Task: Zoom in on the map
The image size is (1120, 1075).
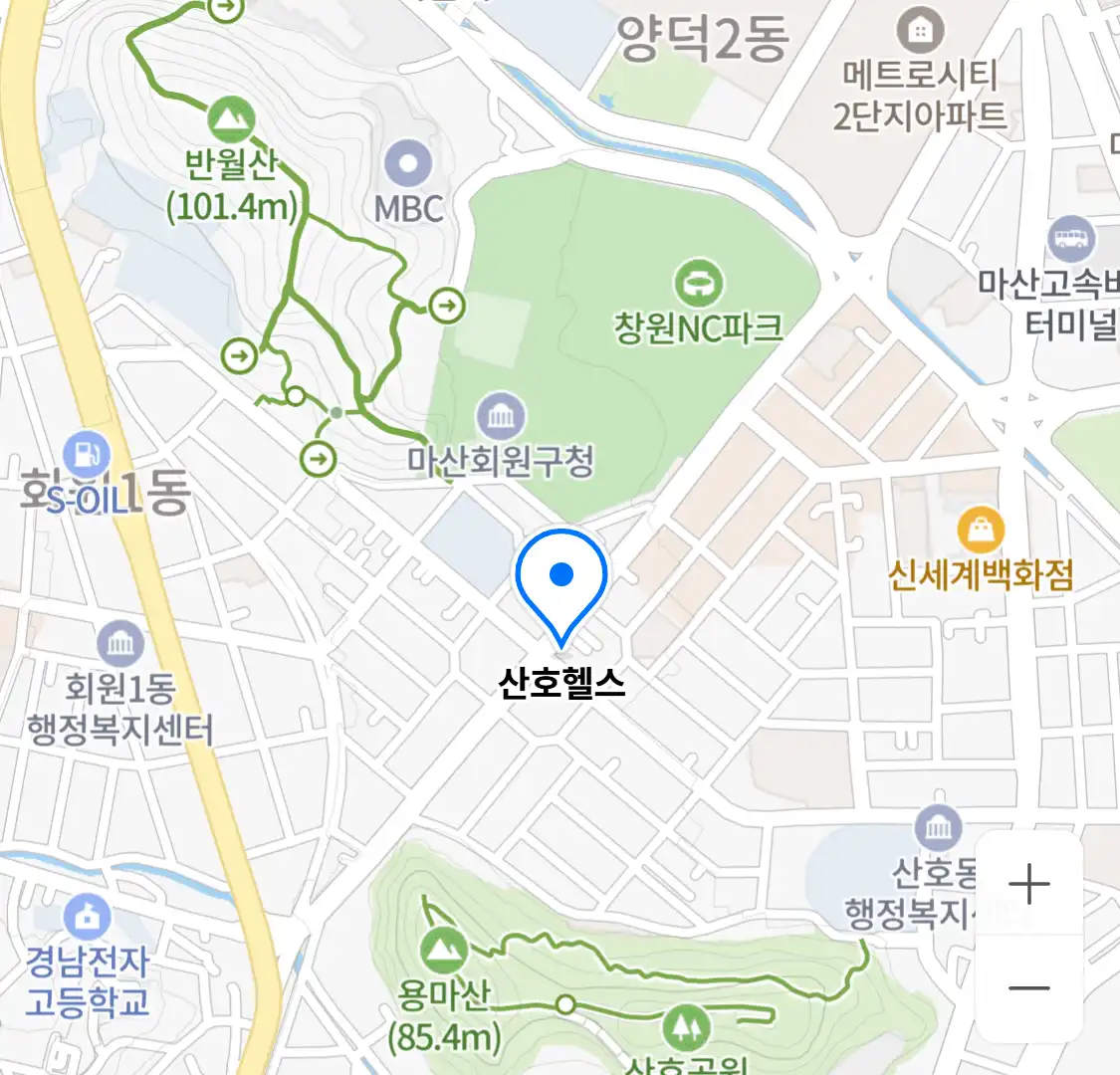Action: (x=1028, y=884)
